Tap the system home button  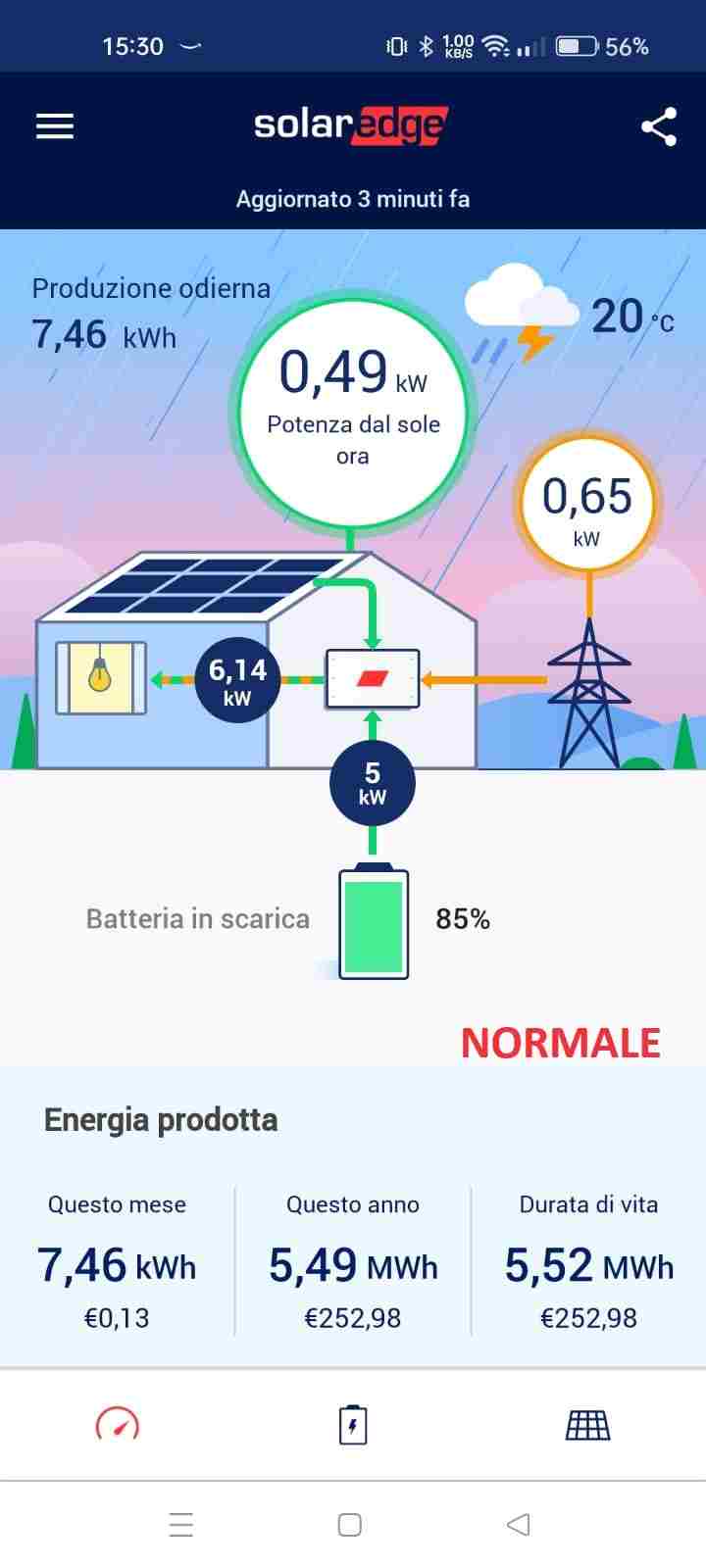[350, 1524]
